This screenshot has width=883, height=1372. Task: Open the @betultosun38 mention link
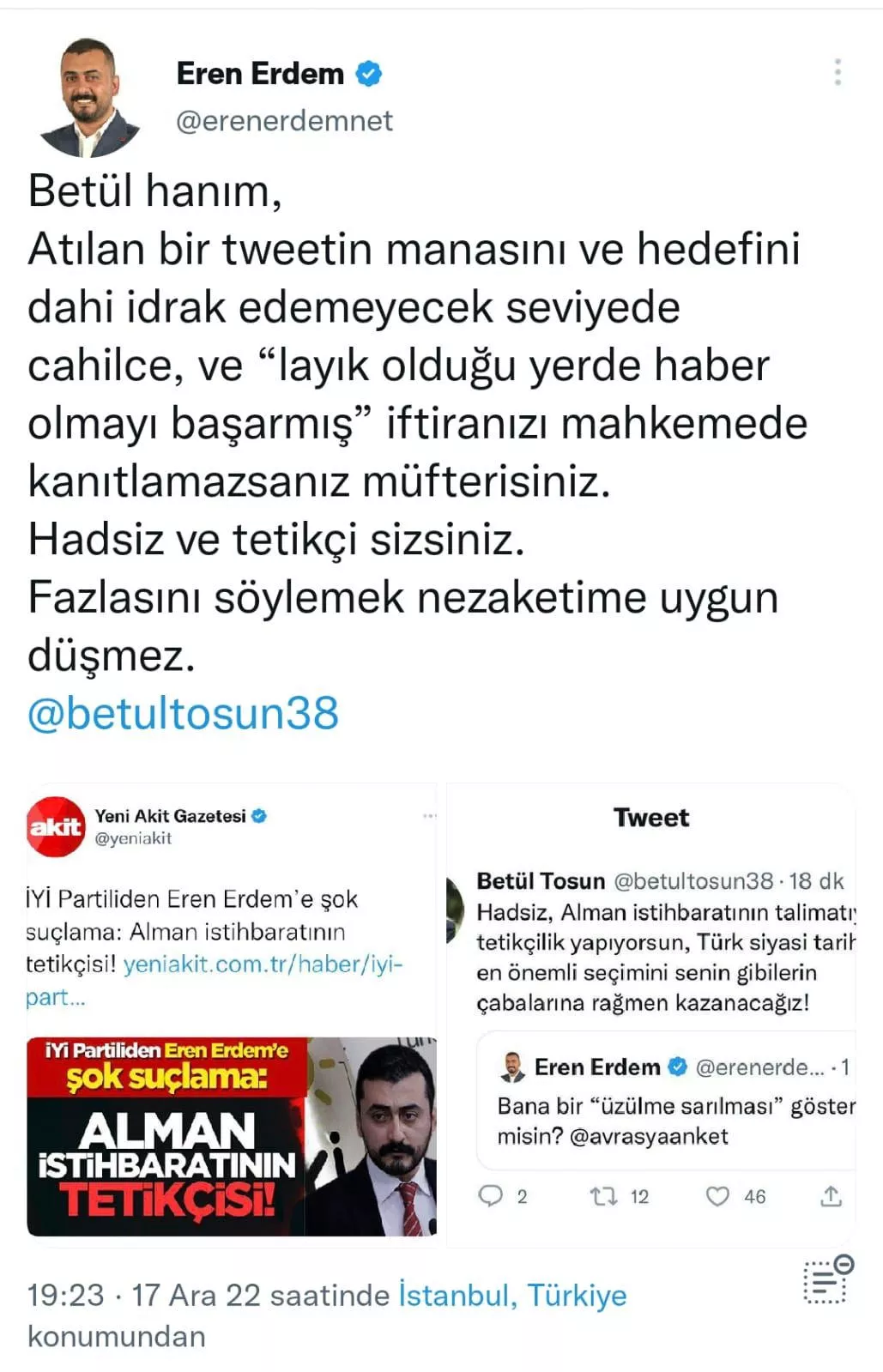(x=184, y=713)
